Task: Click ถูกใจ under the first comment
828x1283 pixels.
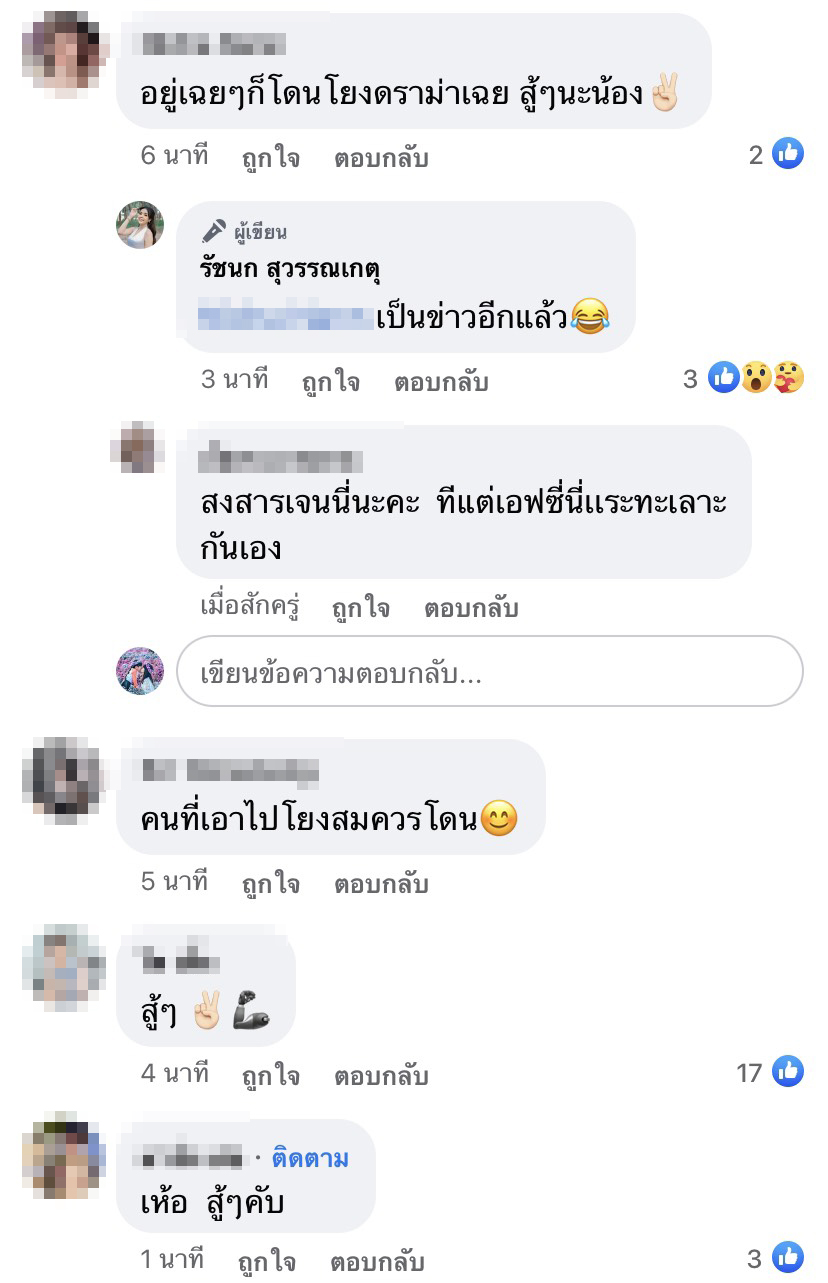Action: click(270, 158)
